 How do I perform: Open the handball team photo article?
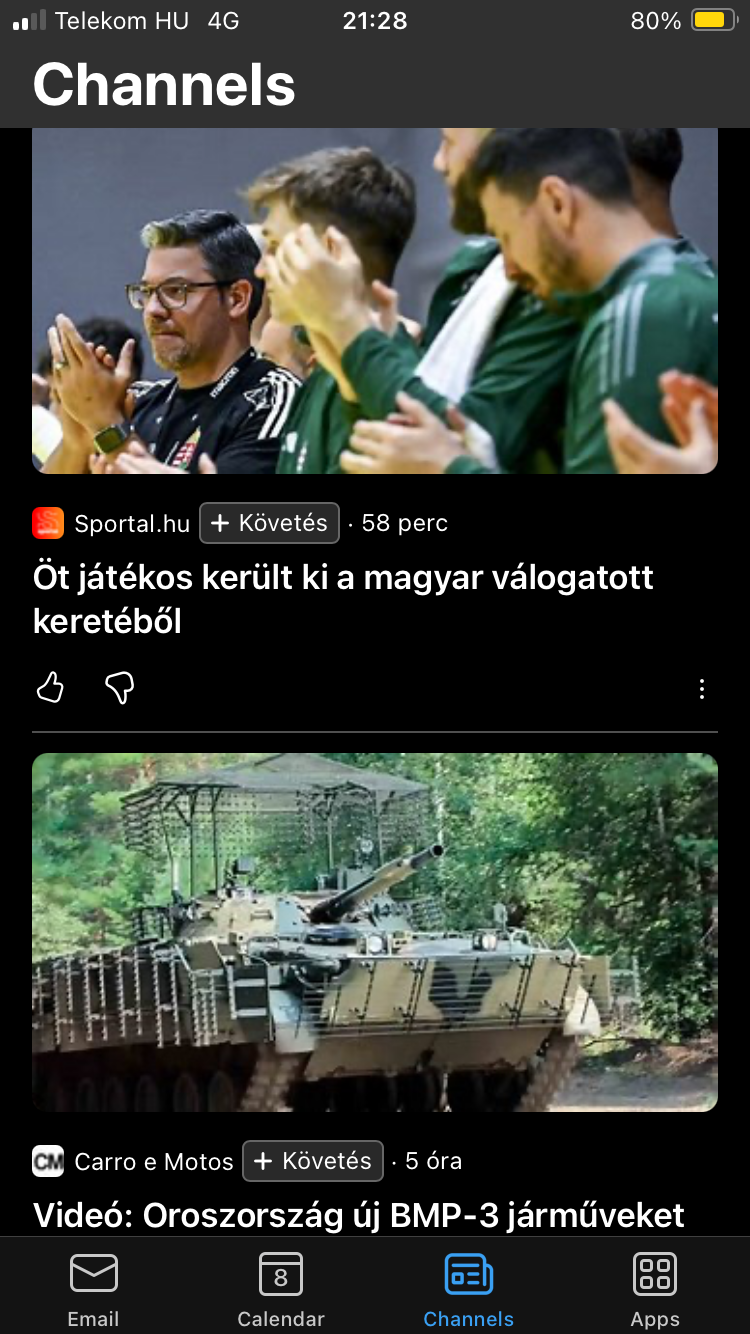click(x=375, y=300)
